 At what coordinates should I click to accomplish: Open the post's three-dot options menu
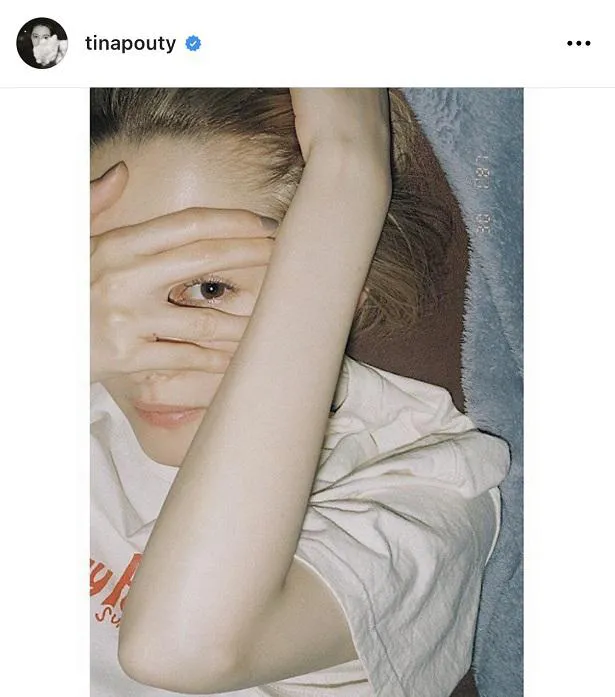[578, 44]
